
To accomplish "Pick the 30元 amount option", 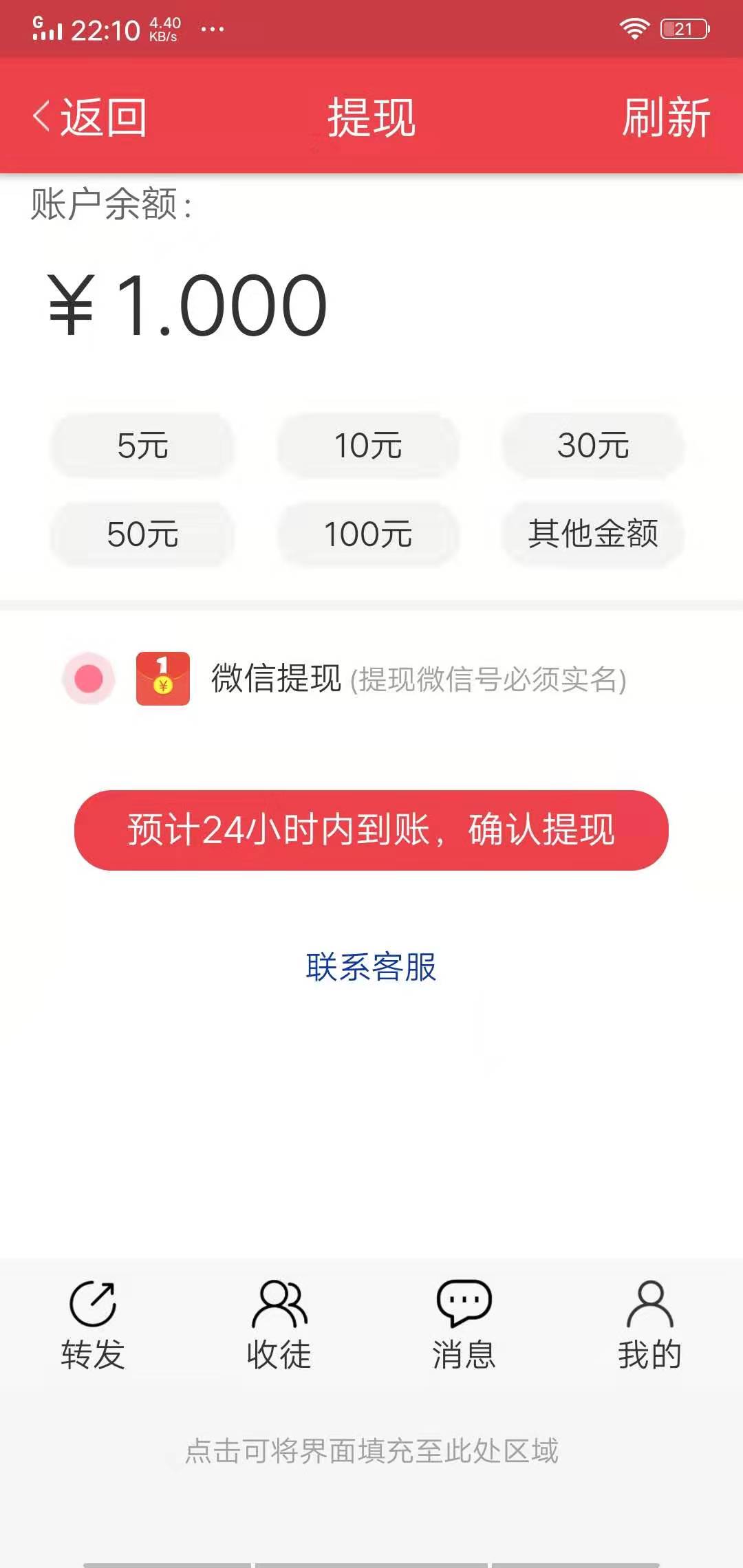I will tap(594, 446).
